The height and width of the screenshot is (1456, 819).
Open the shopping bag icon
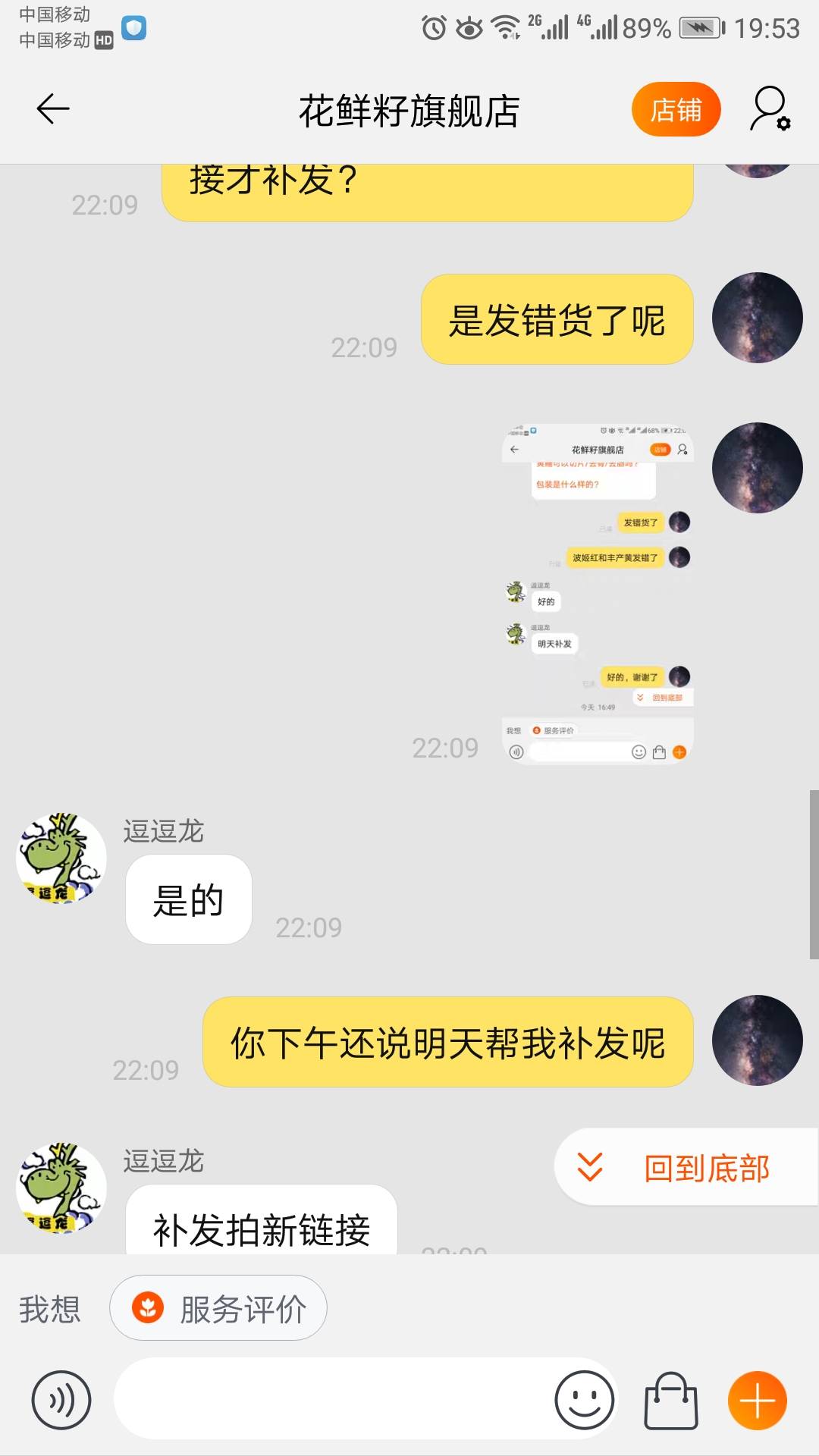point(671,1401)
